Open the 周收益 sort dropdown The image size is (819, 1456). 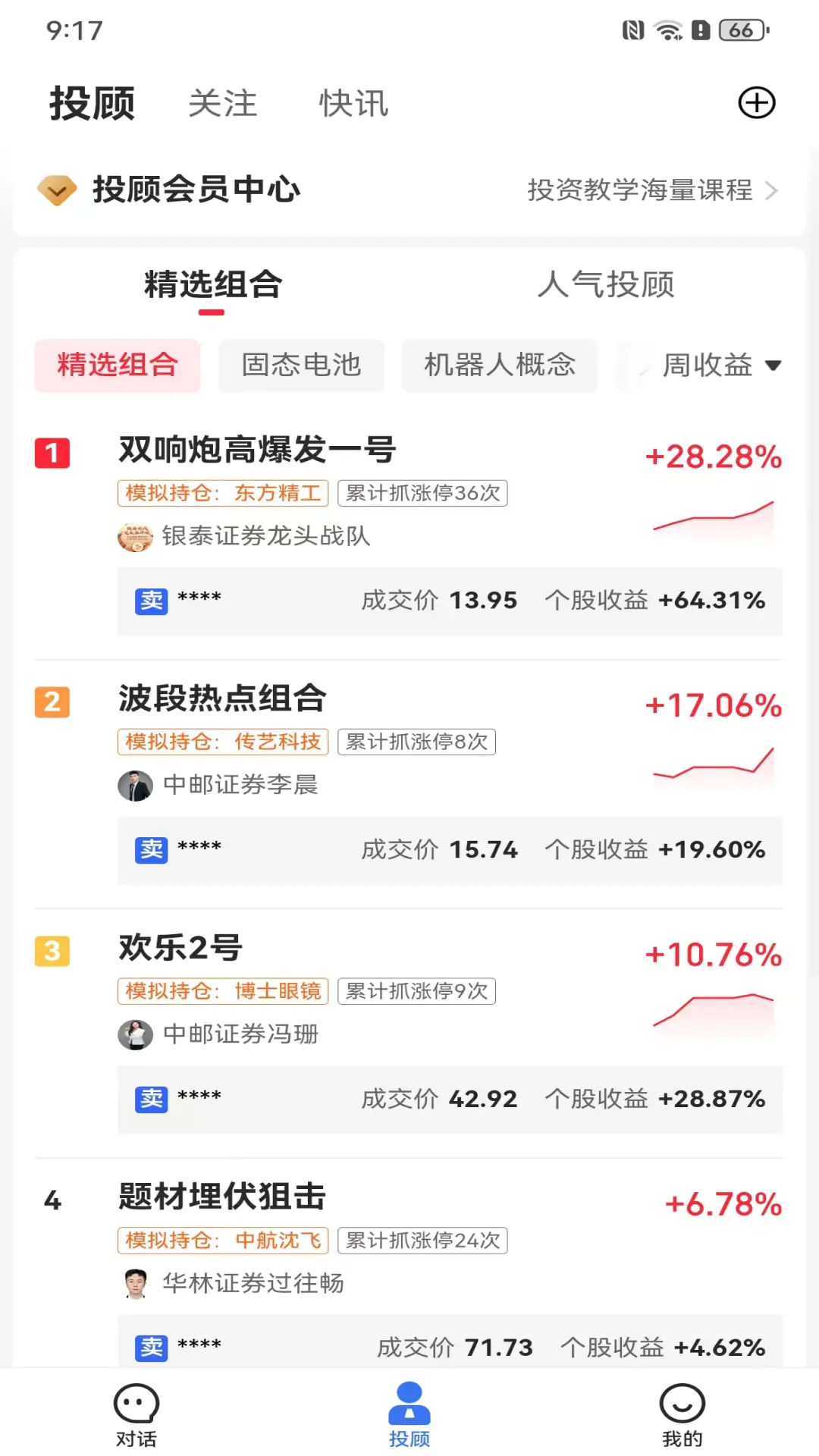point(720,366)
